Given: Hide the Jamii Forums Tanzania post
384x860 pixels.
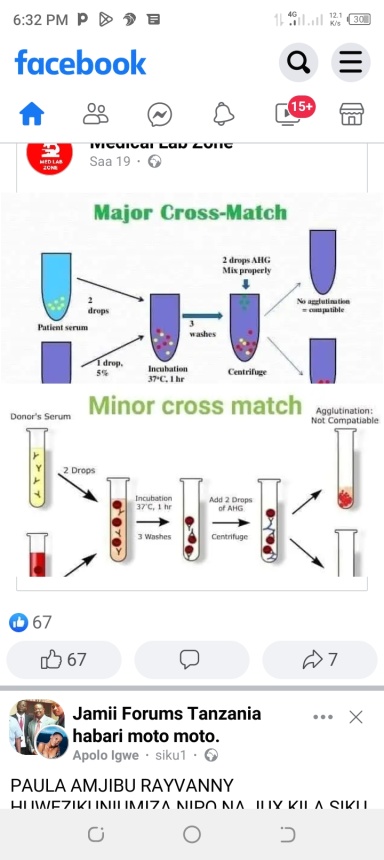Looking at the screenshot, I should point(356,717).
